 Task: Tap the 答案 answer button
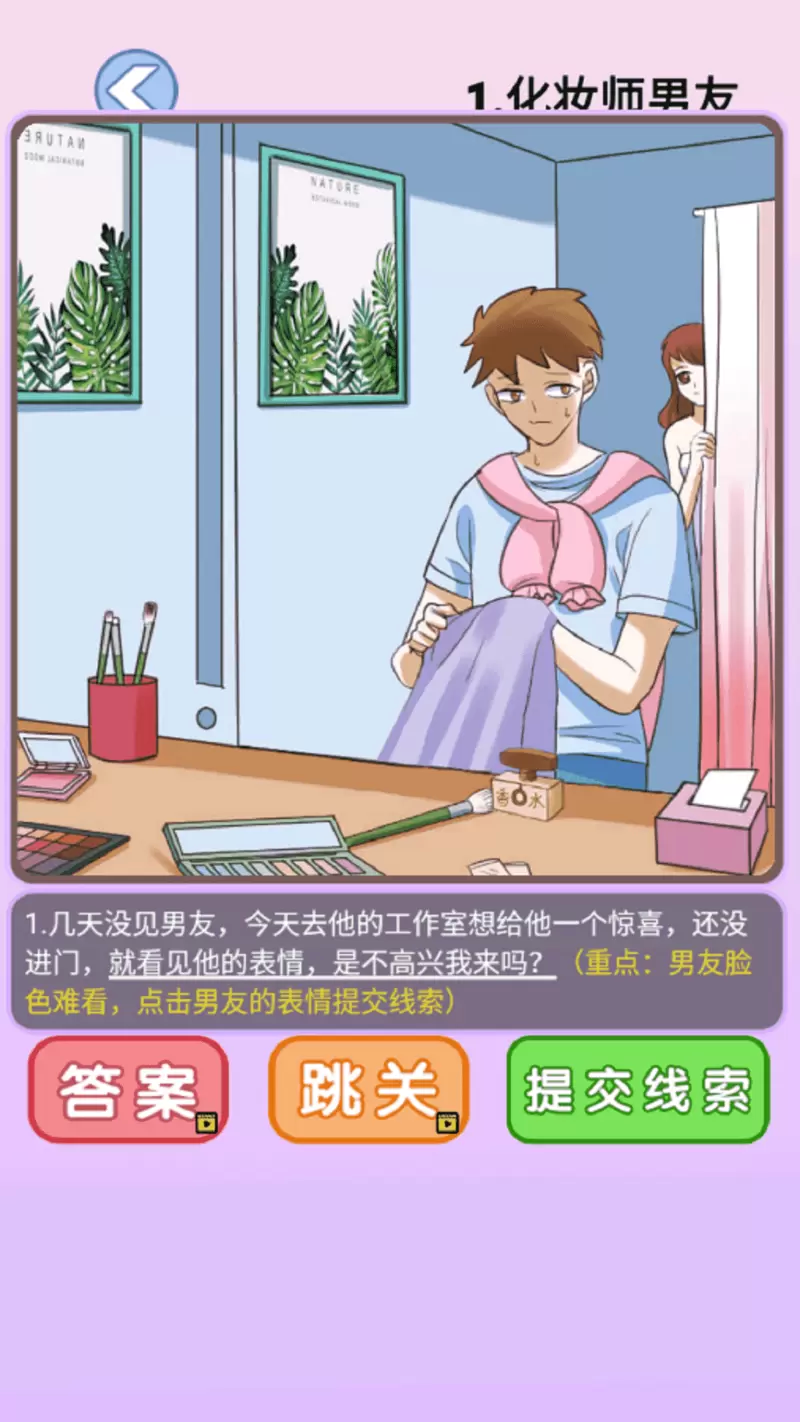(128, 1089)
